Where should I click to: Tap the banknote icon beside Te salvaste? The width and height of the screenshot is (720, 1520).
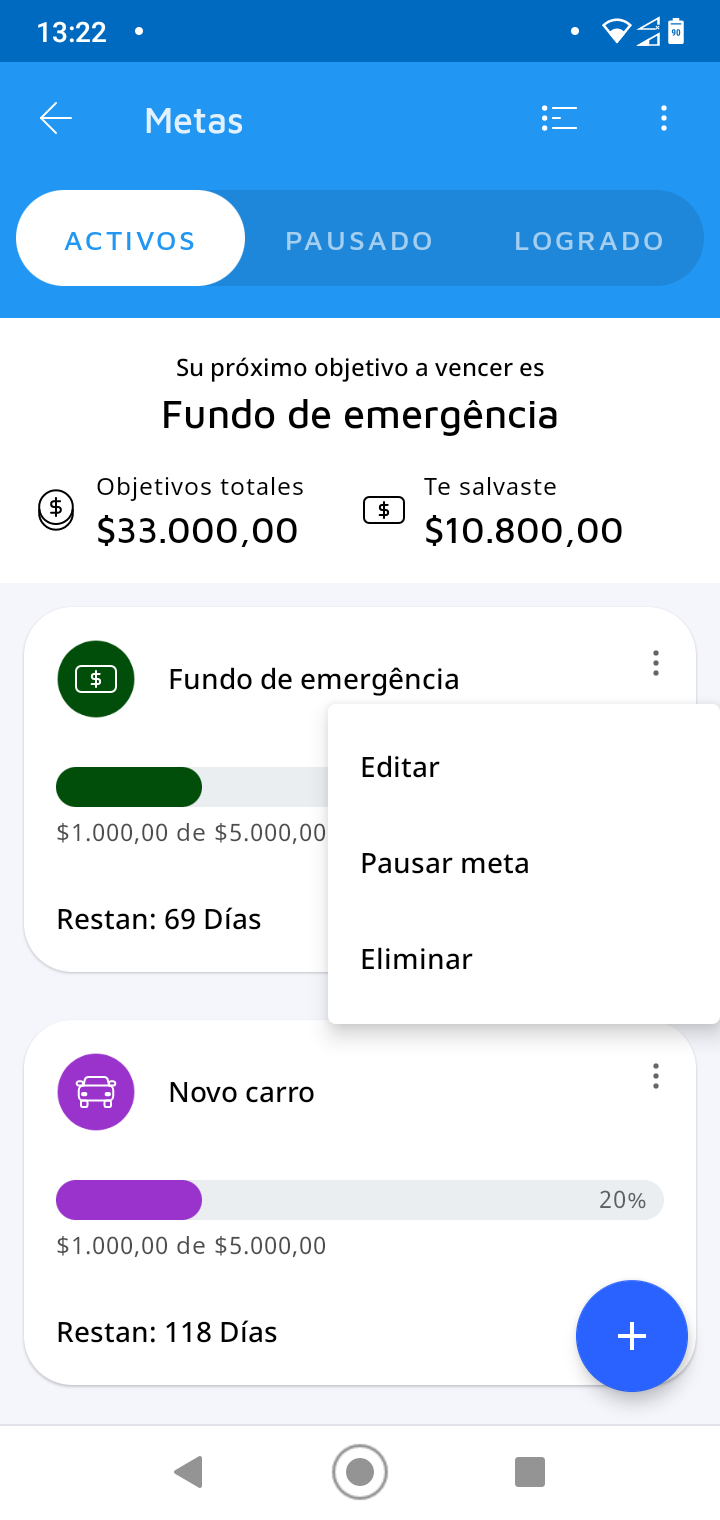pyautogui.click(x=383, y=509)
